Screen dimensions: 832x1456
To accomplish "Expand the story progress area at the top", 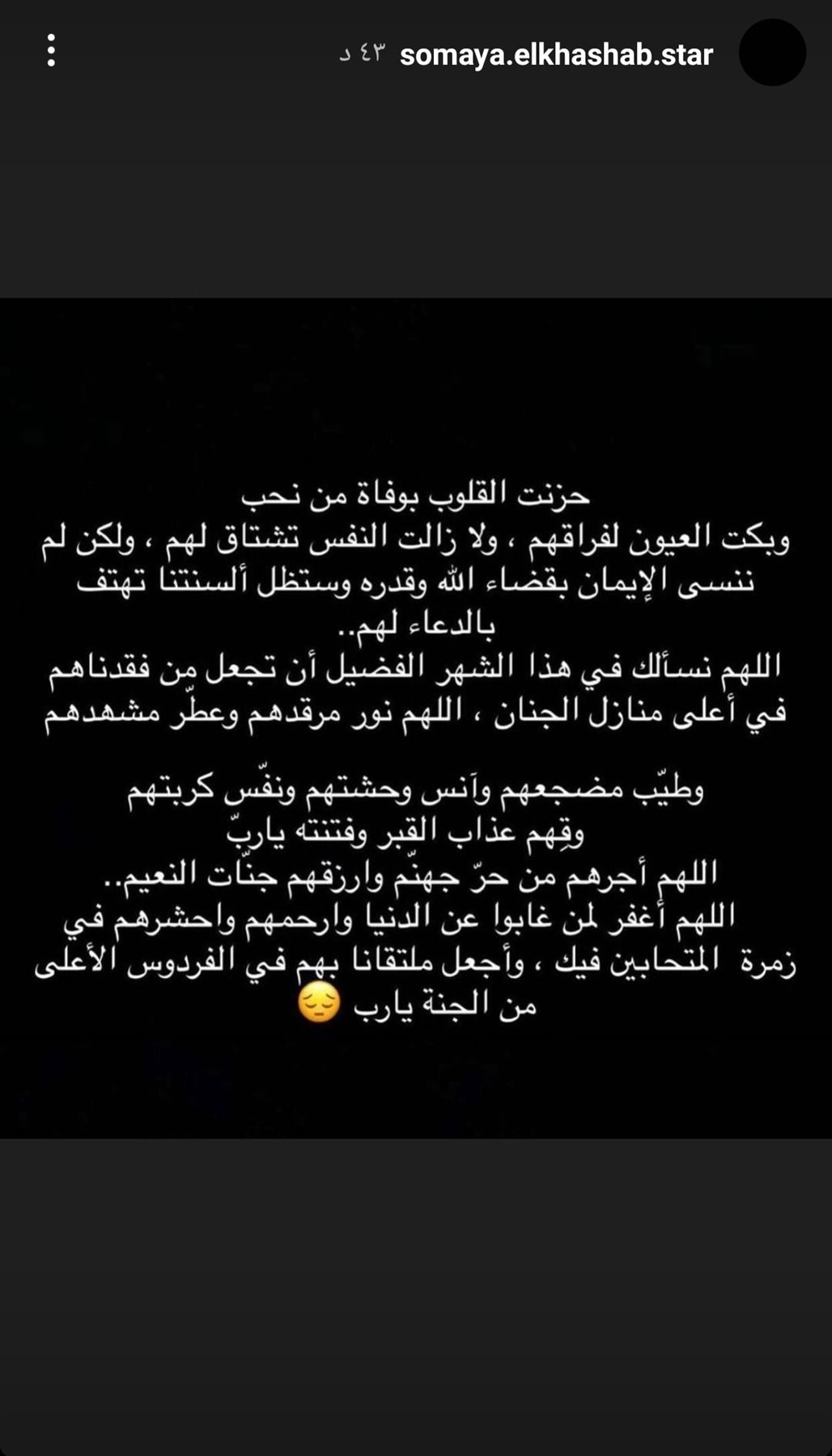I will pos(416,8).
